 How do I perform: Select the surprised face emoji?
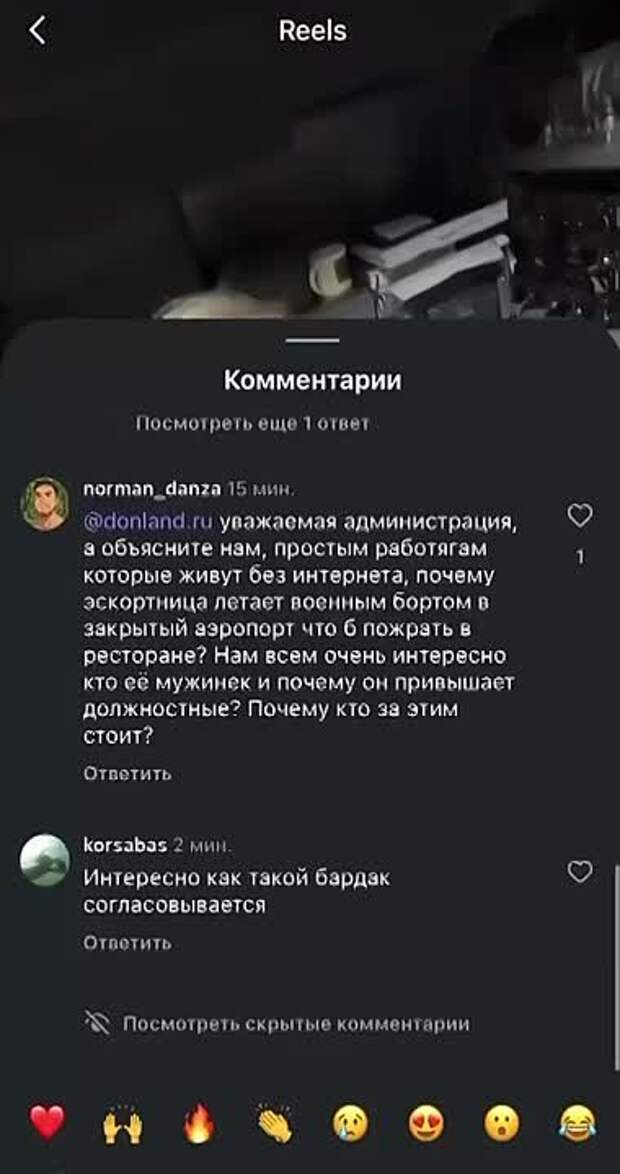coord(502,1125)
